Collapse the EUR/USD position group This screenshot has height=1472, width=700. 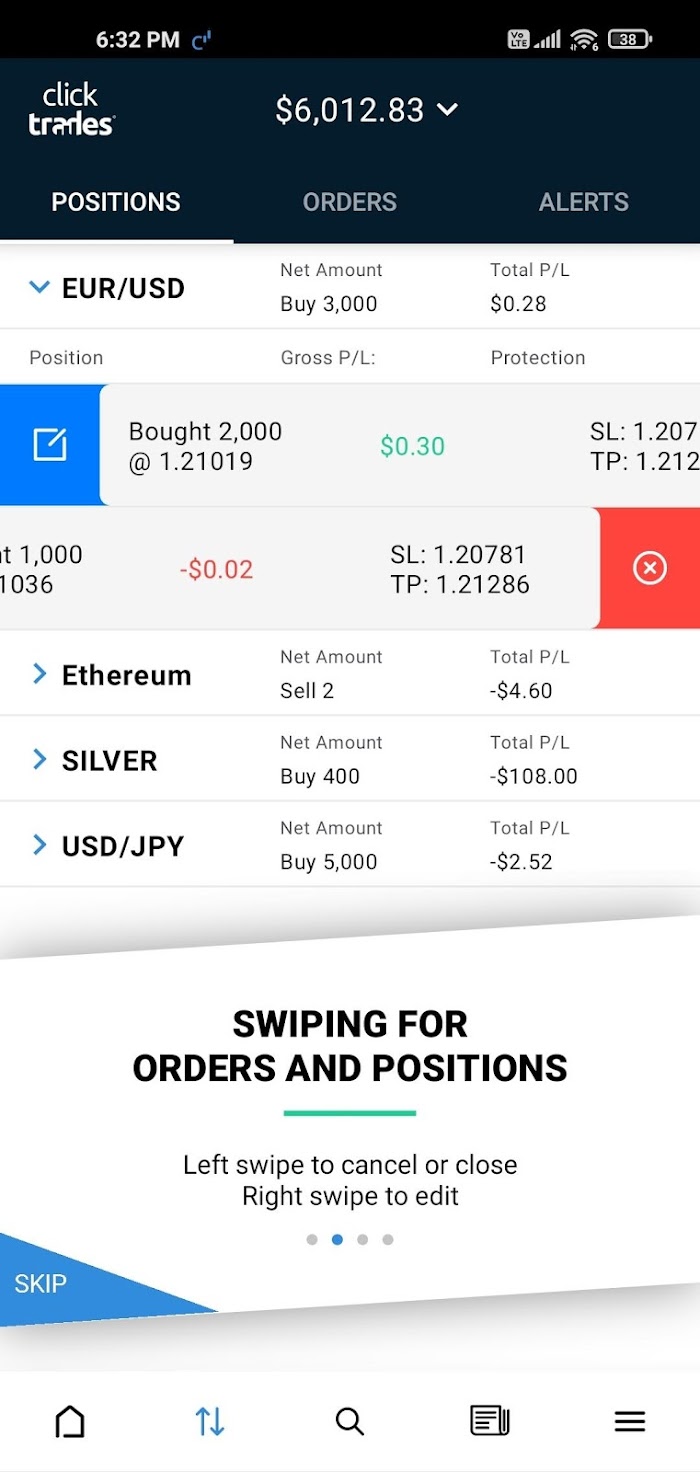39,288
